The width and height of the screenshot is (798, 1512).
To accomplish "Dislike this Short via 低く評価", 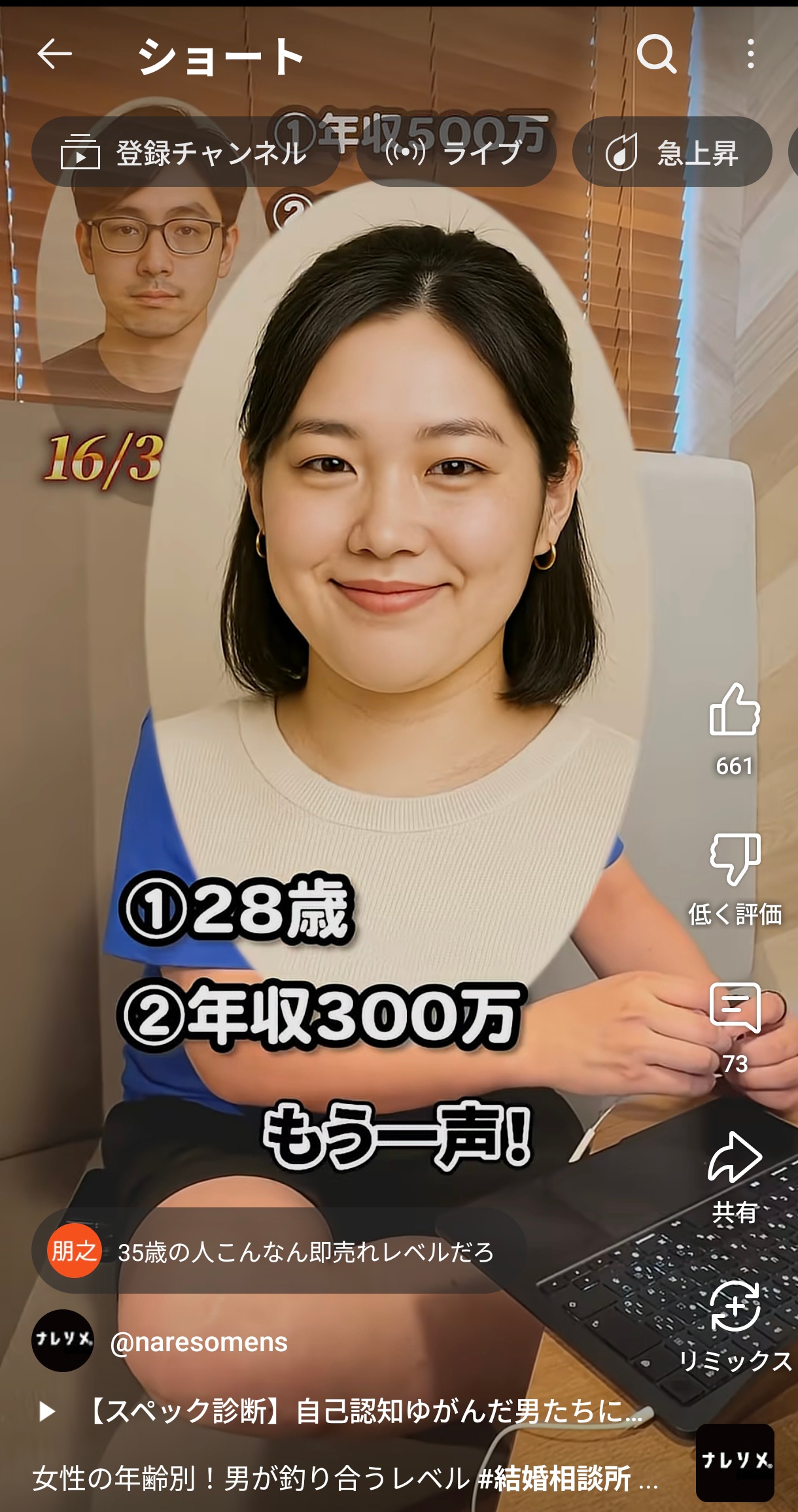I will pos(735,860).
